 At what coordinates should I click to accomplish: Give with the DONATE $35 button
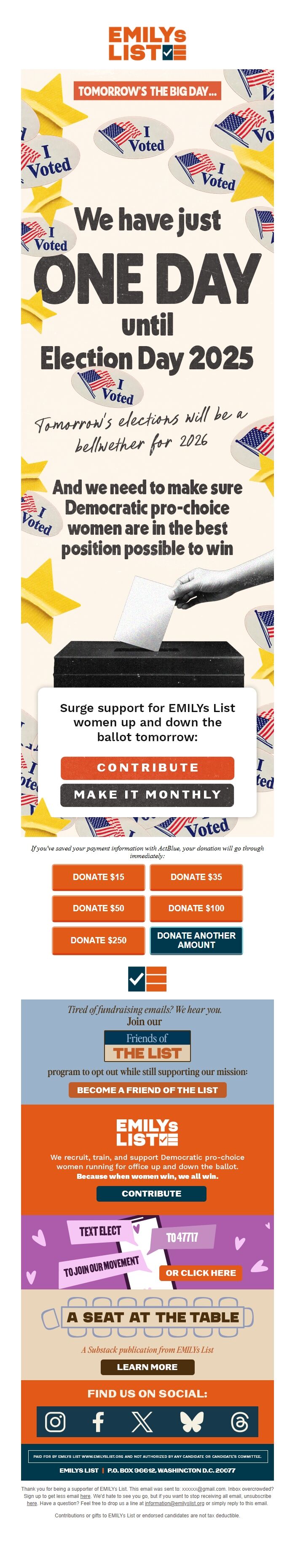pos(196,877)
